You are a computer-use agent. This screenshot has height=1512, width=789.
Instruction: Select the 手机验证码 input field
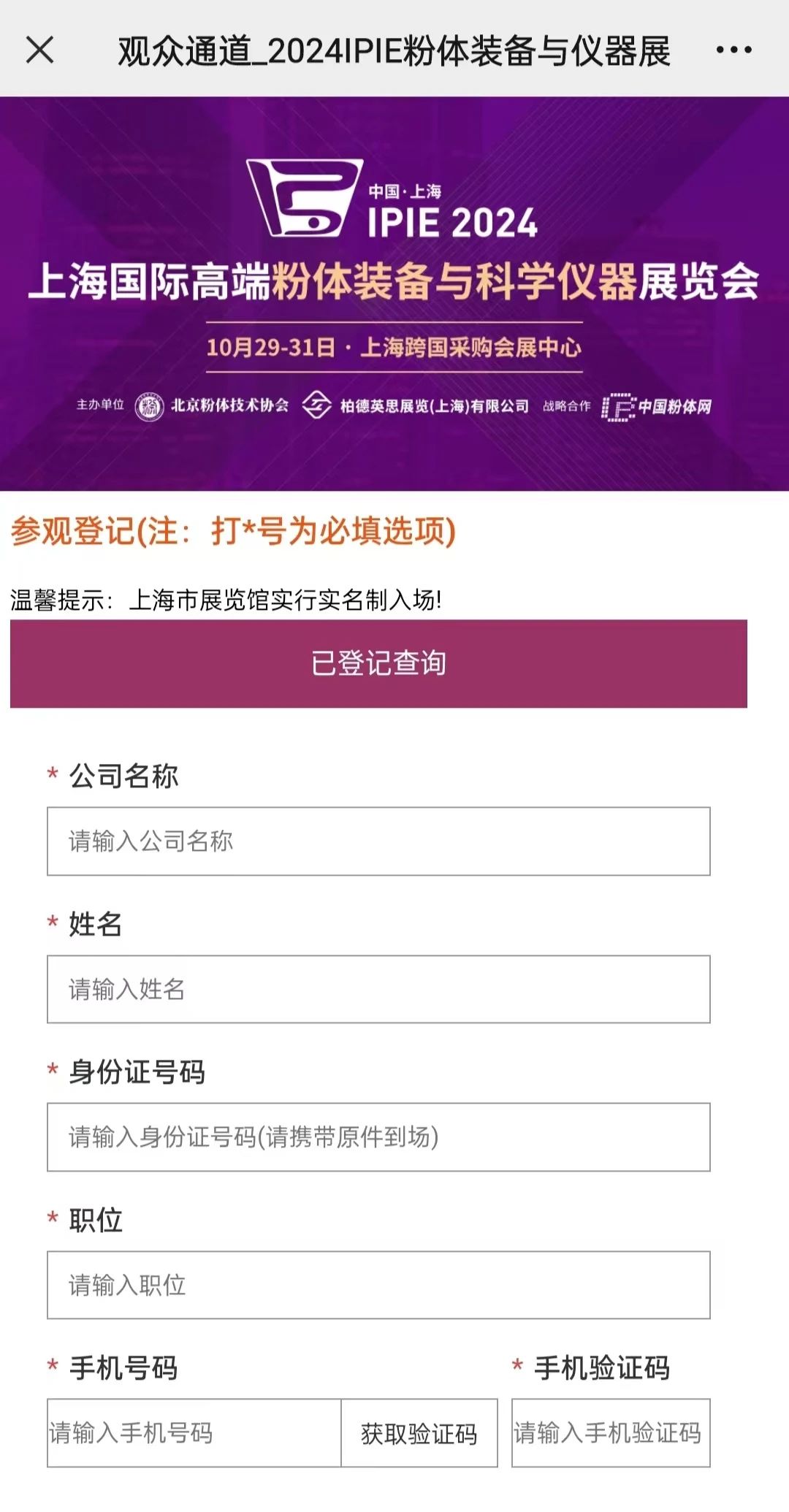coord(611,1433)
